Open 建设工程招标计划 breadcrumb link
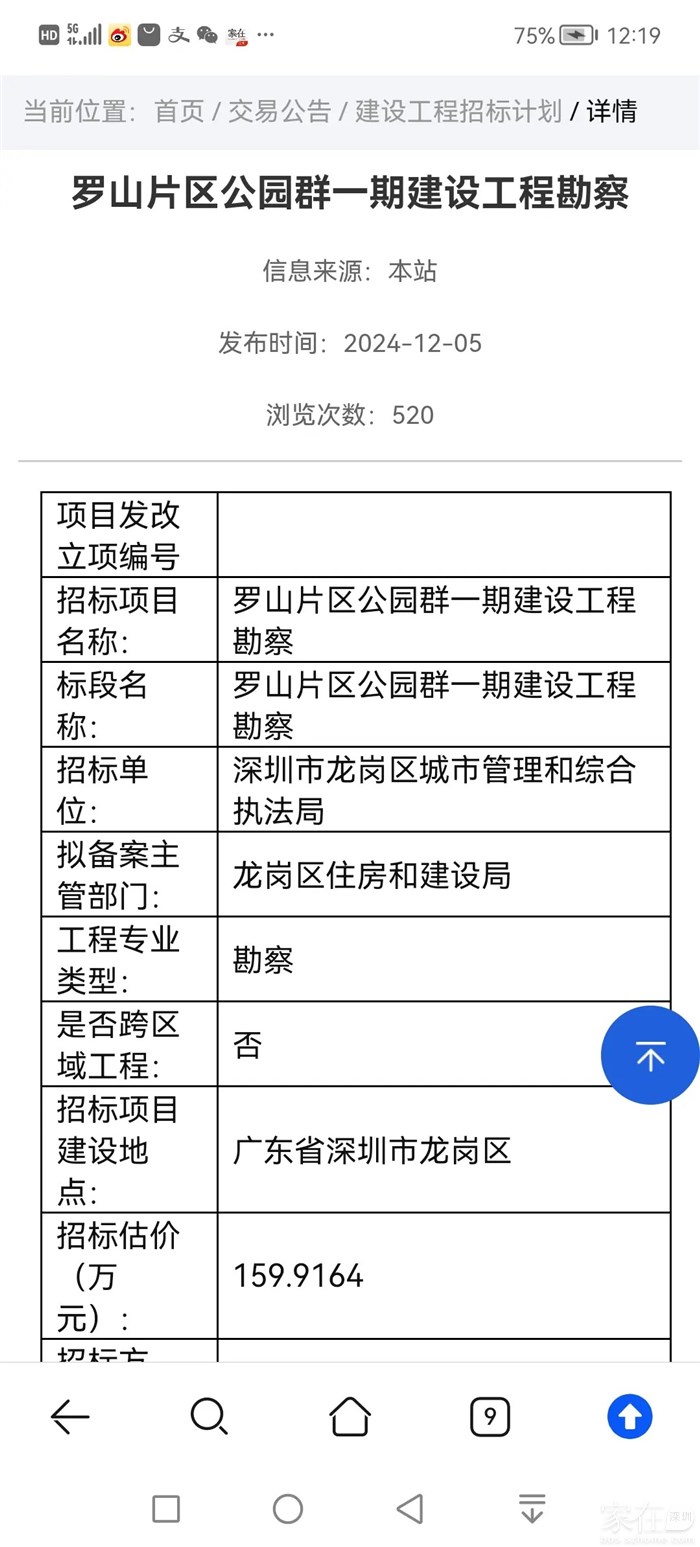Screen dimensions: 700x1547 point(458,111)
